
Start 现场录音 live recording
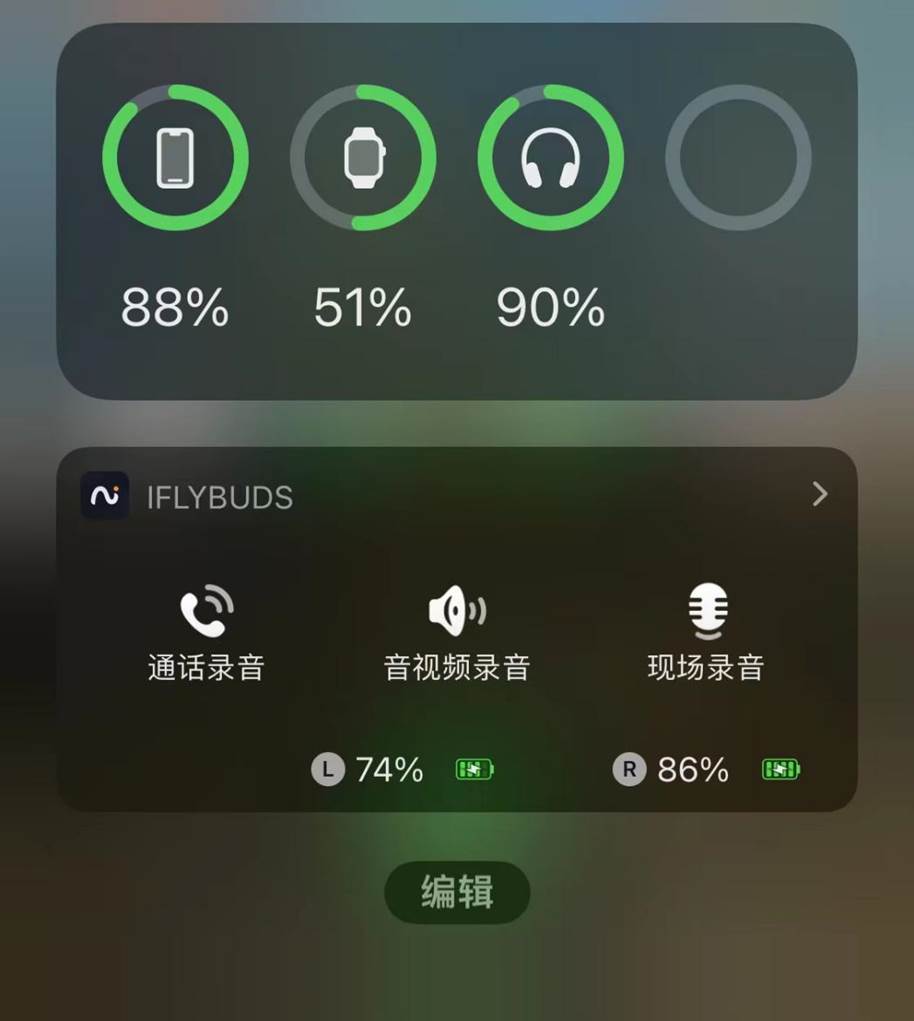click(706, 633)
